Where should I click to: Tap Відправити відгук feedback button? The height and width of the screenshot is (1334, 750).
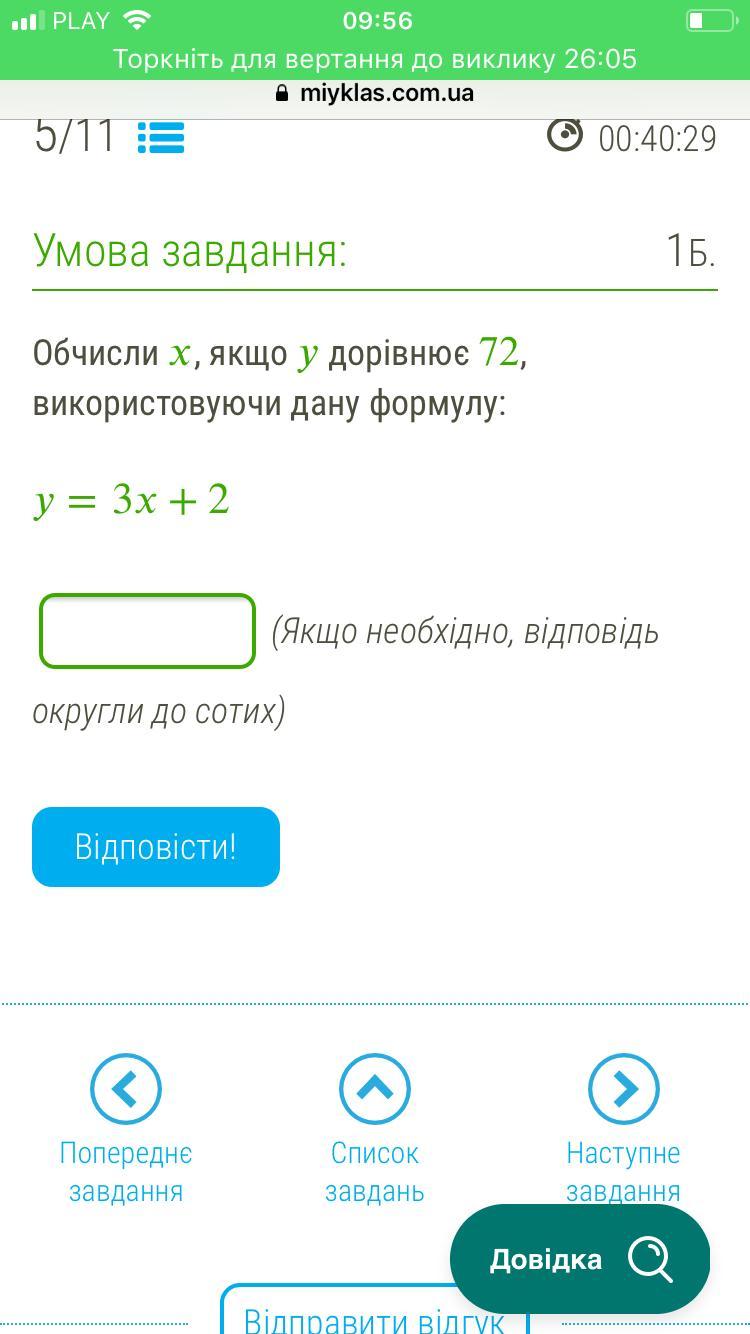tap(374, 1310)
